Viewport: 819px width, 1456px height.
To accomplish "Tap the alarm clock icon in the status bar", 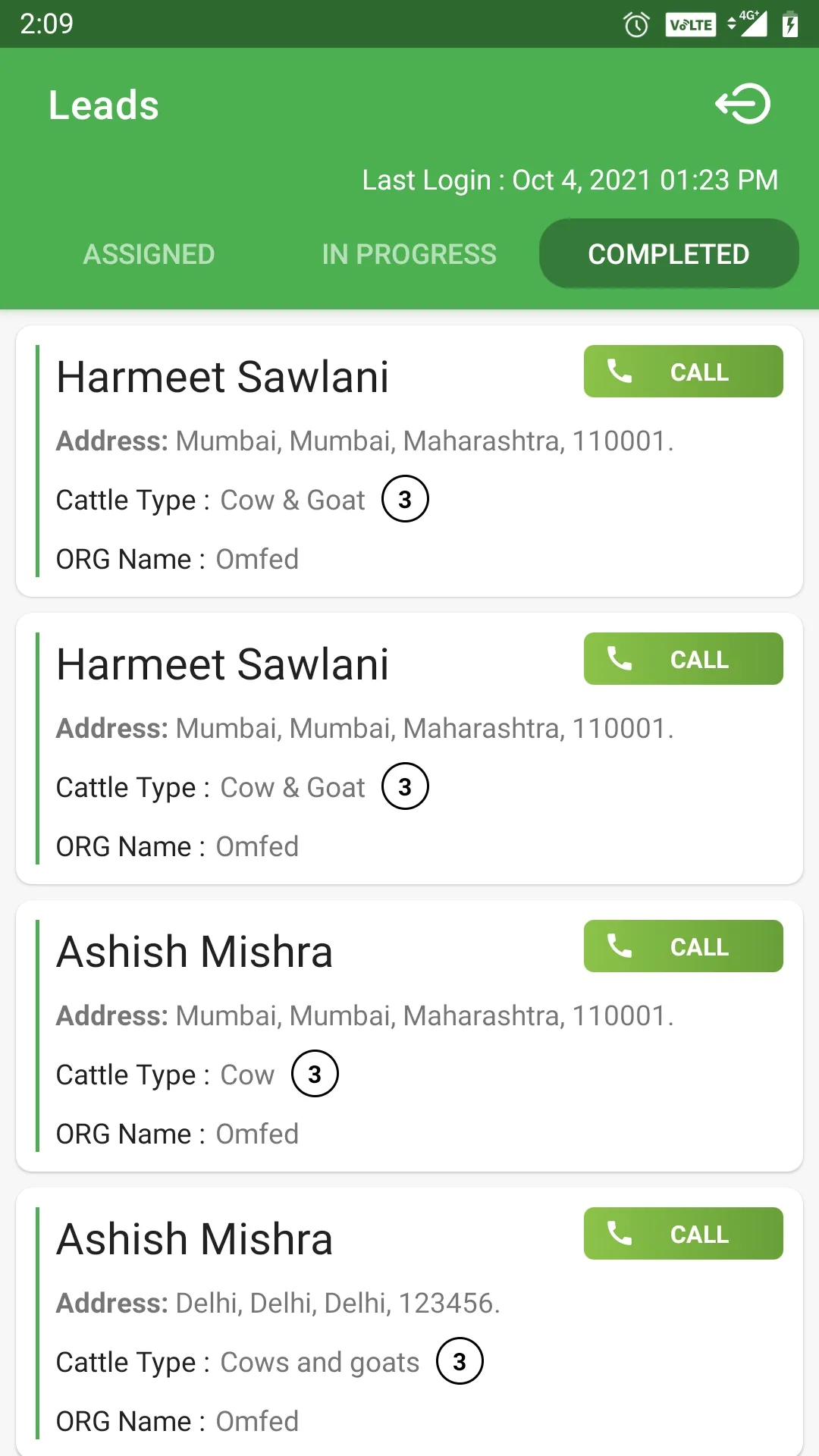I will (635, 24).
